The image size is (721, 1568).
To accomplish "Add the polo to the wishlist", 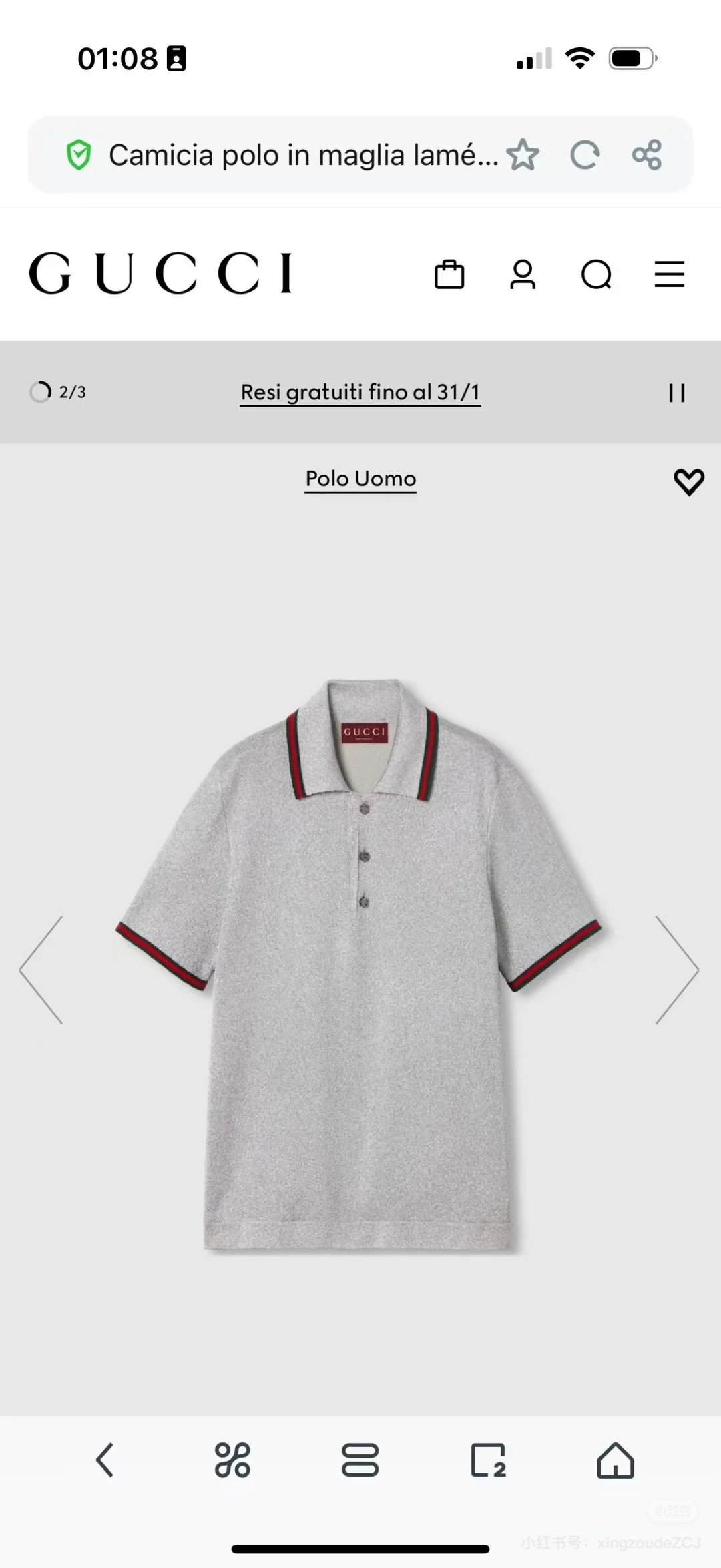I will point(689,481).
